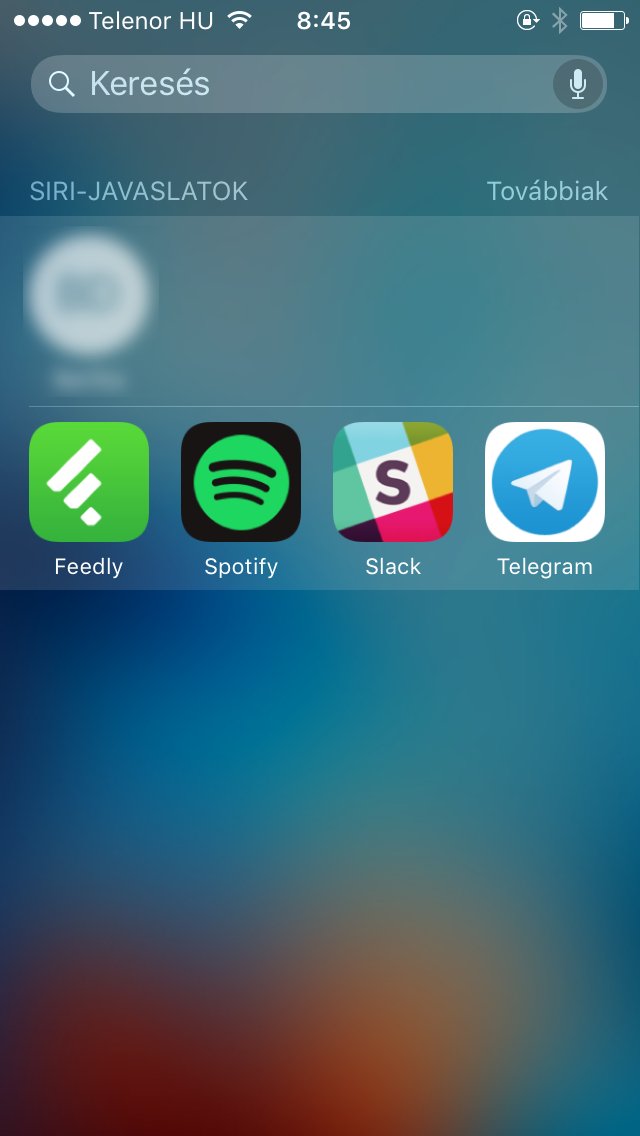Launch Telegram

click(x=545, y=482)
